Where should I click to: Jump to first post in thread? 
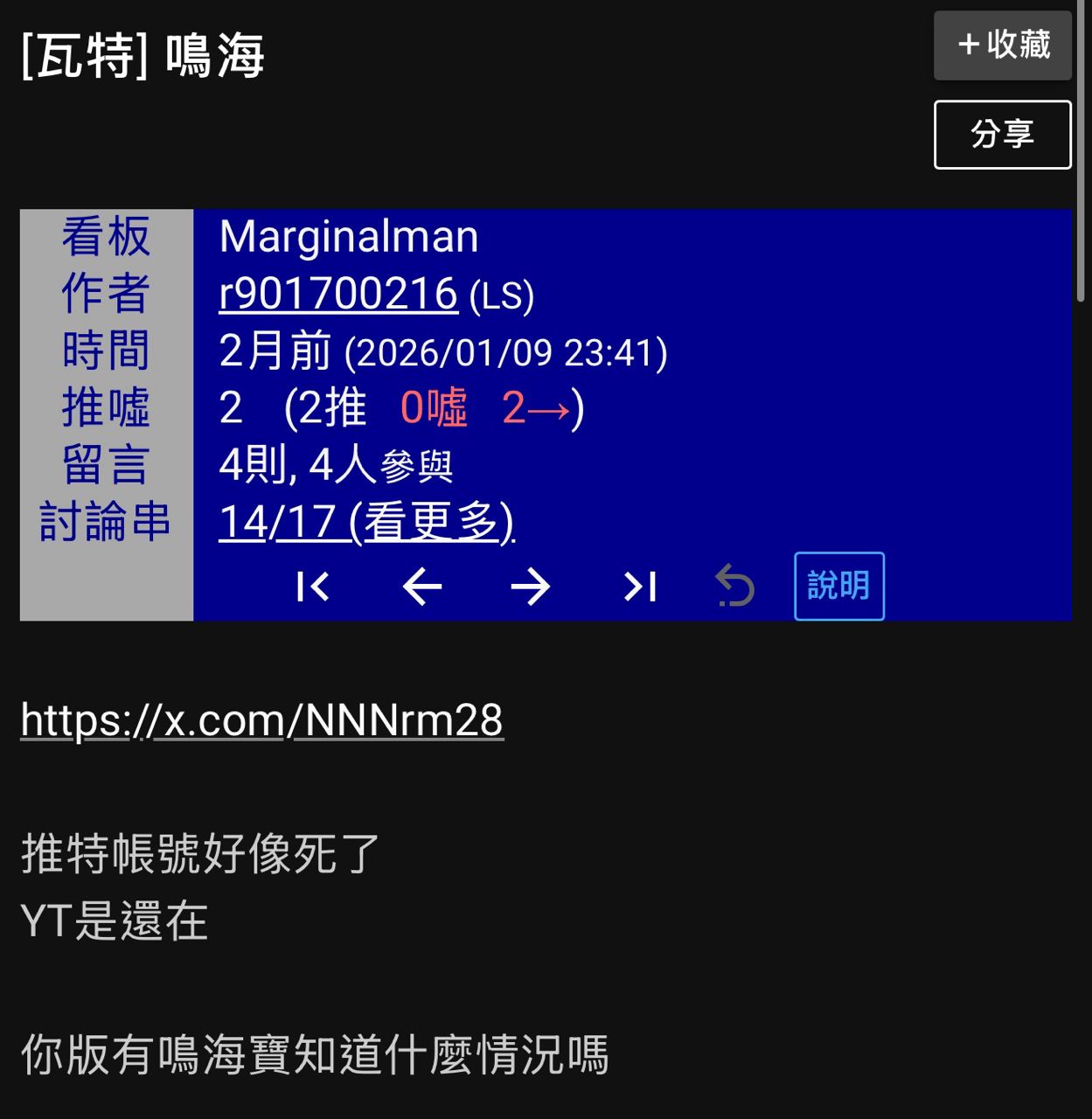pyautogui.click(x=313, y=587)
